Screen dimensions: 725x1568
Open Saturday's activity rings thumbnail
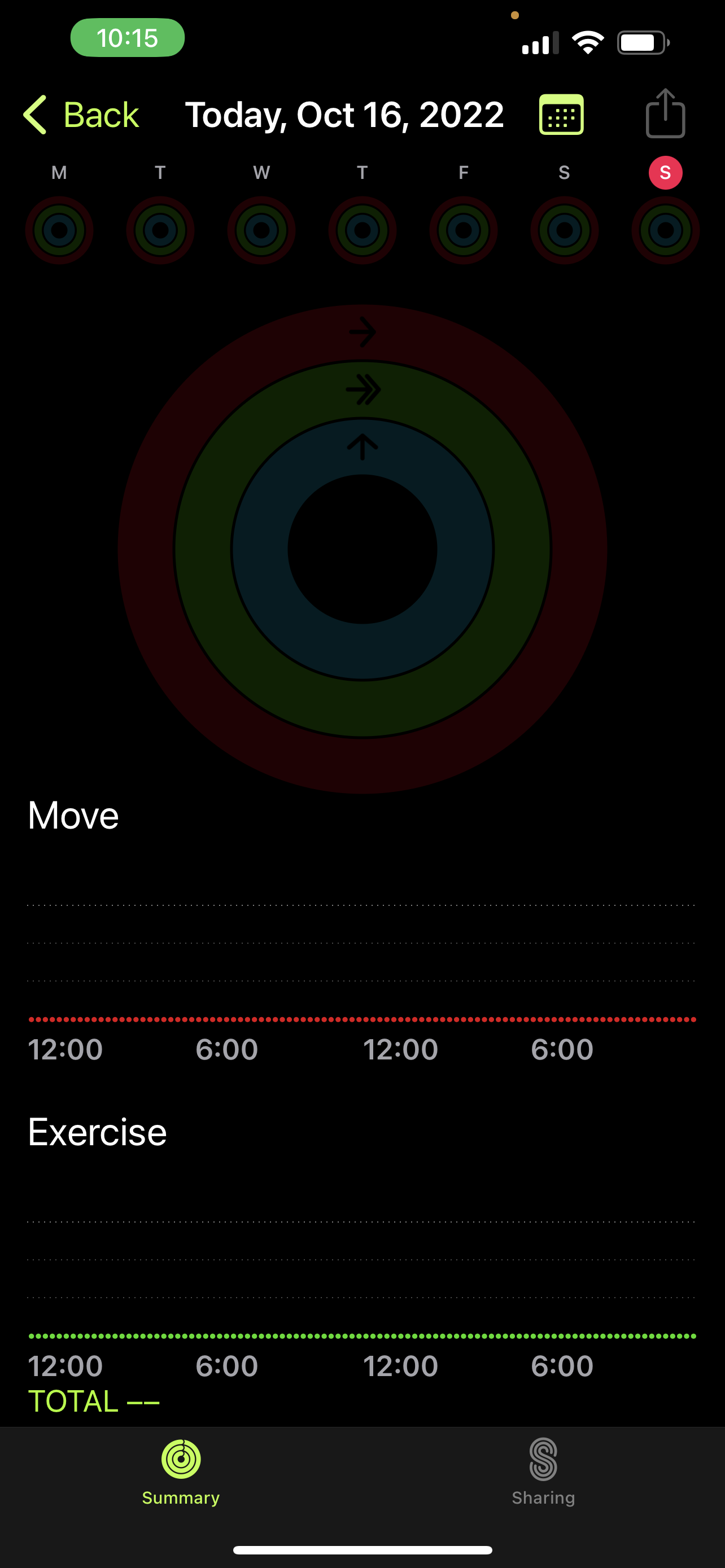pos(564,230)
